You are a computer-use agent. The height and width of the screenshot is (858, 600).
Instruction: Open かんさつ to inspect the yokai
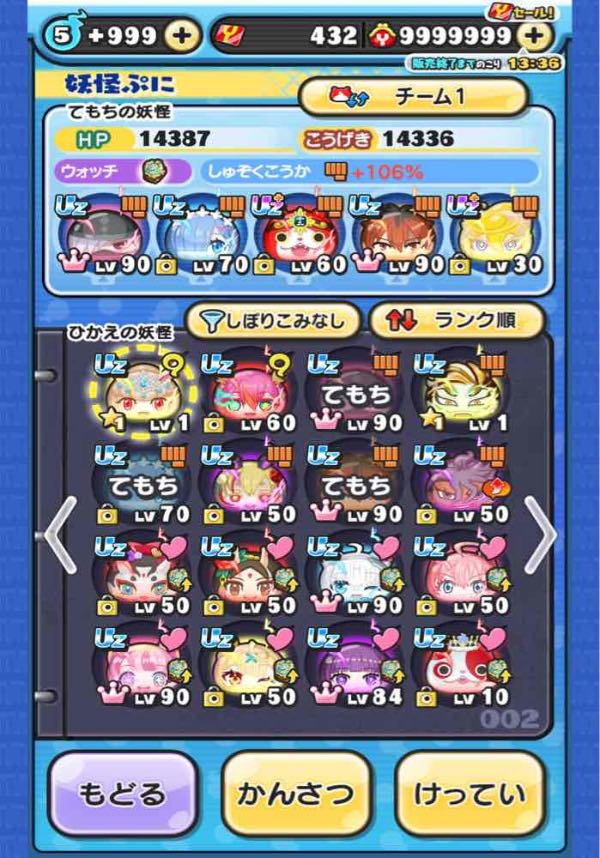pyautogui.click(x=296, y=795)
